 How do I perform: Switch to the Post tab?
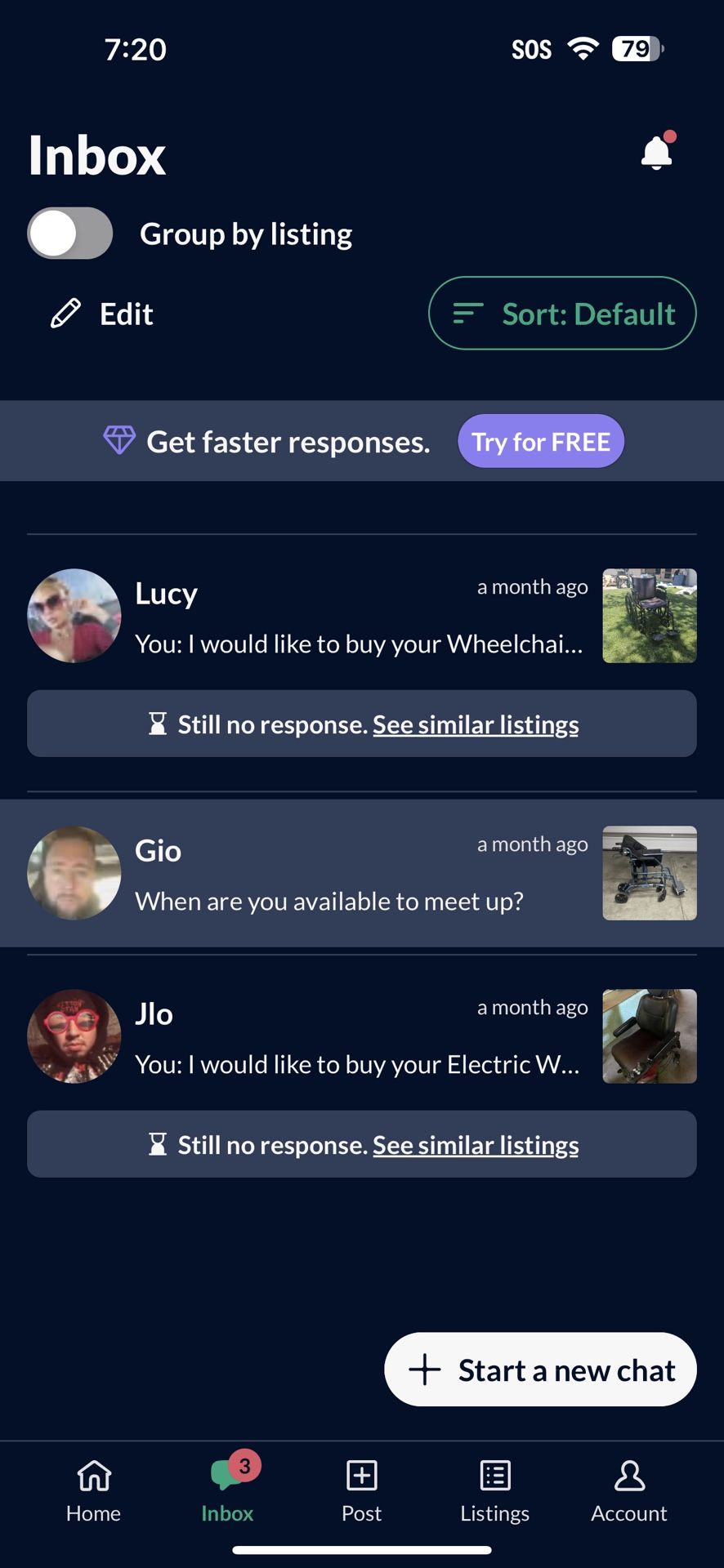[x=361, y=1491]
